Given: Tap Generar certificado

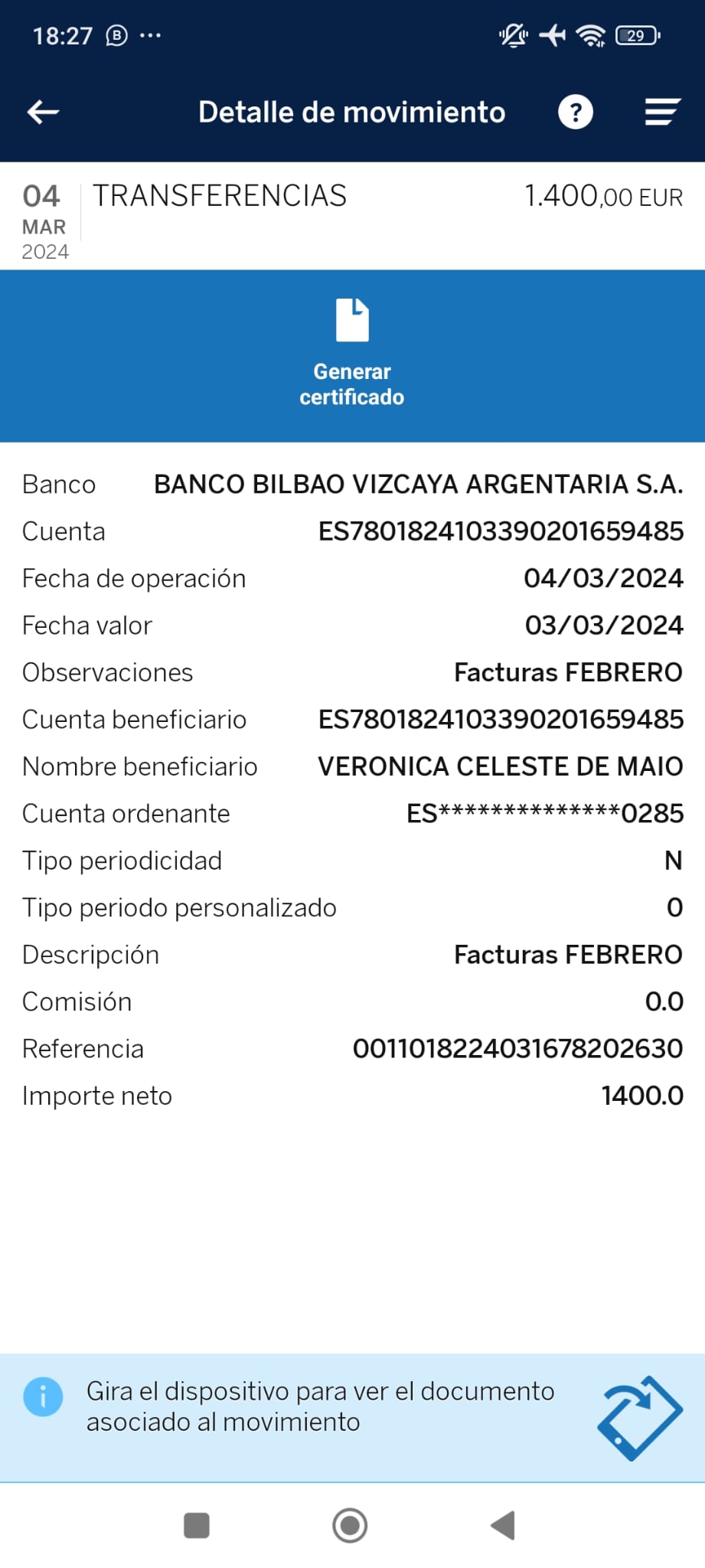Looking at the screenshot, I should pos(352,354).
